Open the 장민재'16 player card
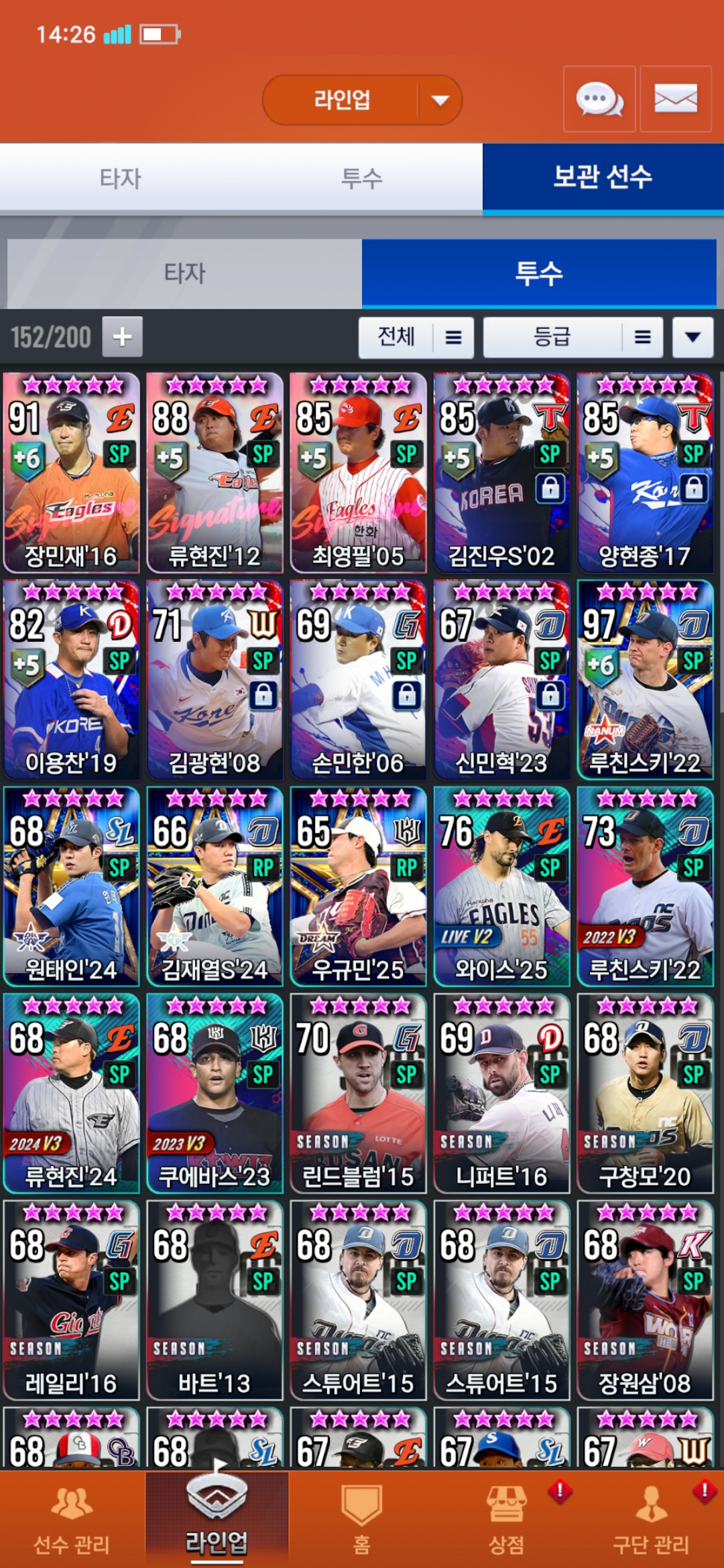Viewport: 724px width, 1568px height. click(71, 472)
